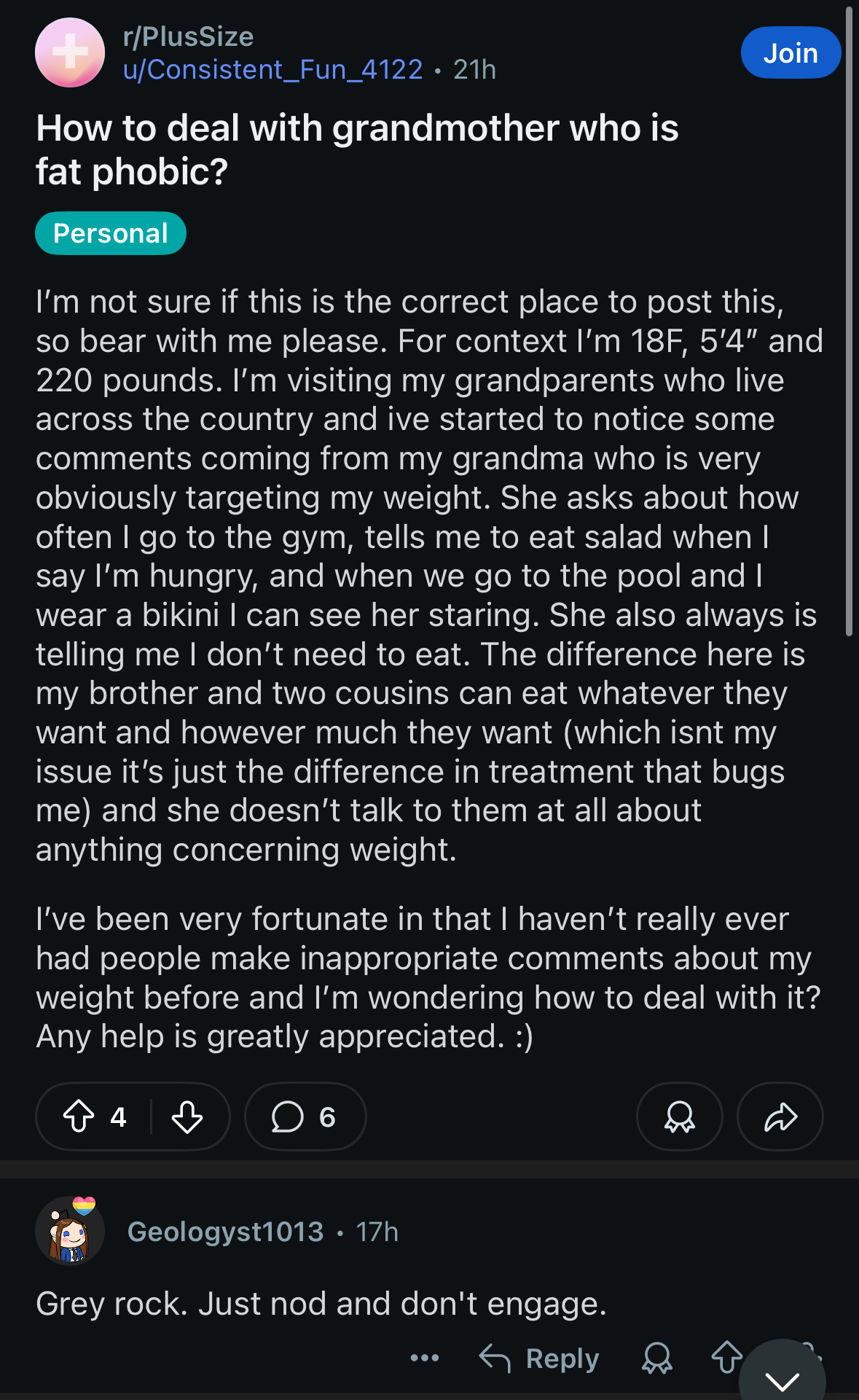859x1400 pixels.
Task: View u/Consistent_Fun_4122's profile
Action: [x=272, y=70]
